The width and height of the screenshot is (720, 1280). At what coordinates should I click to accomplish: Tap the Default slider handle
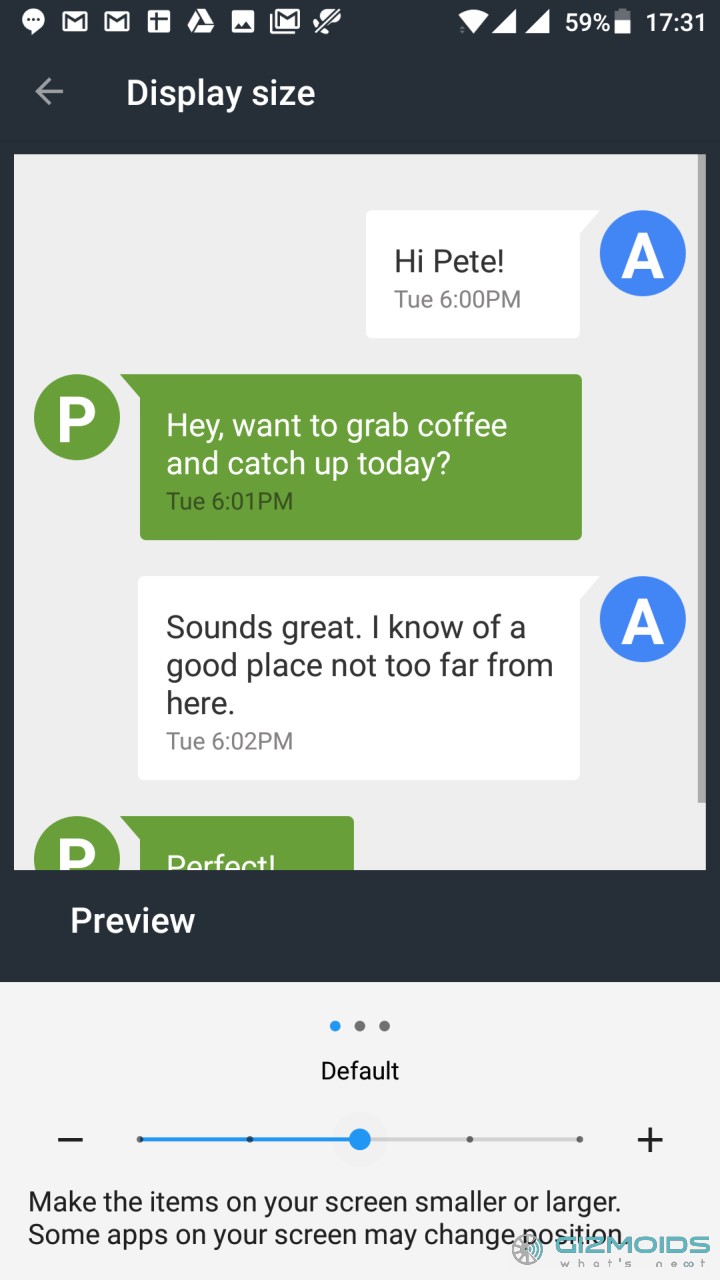tap(360, 1139)
